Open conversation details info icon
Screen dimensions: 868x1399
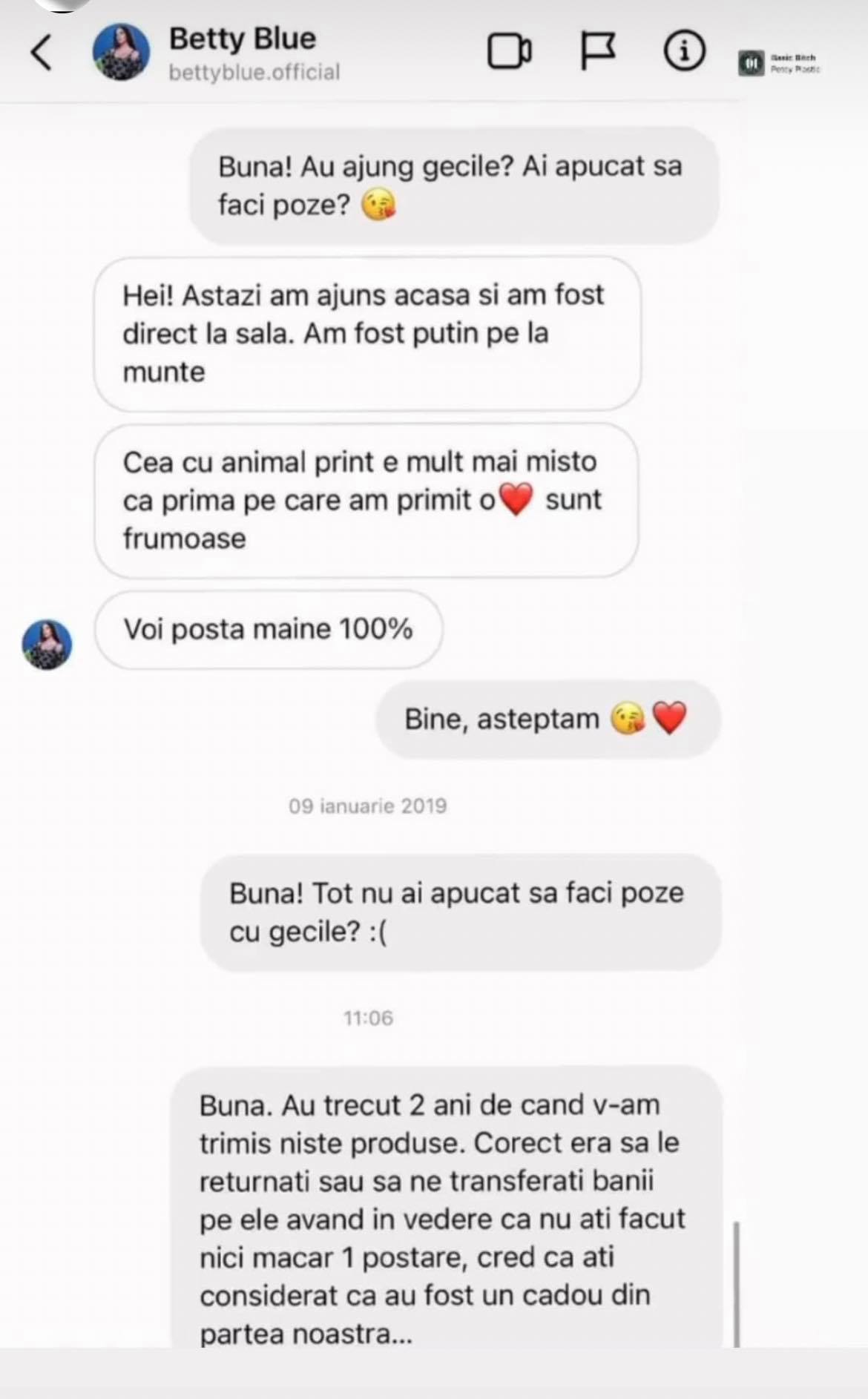[683, 50]
